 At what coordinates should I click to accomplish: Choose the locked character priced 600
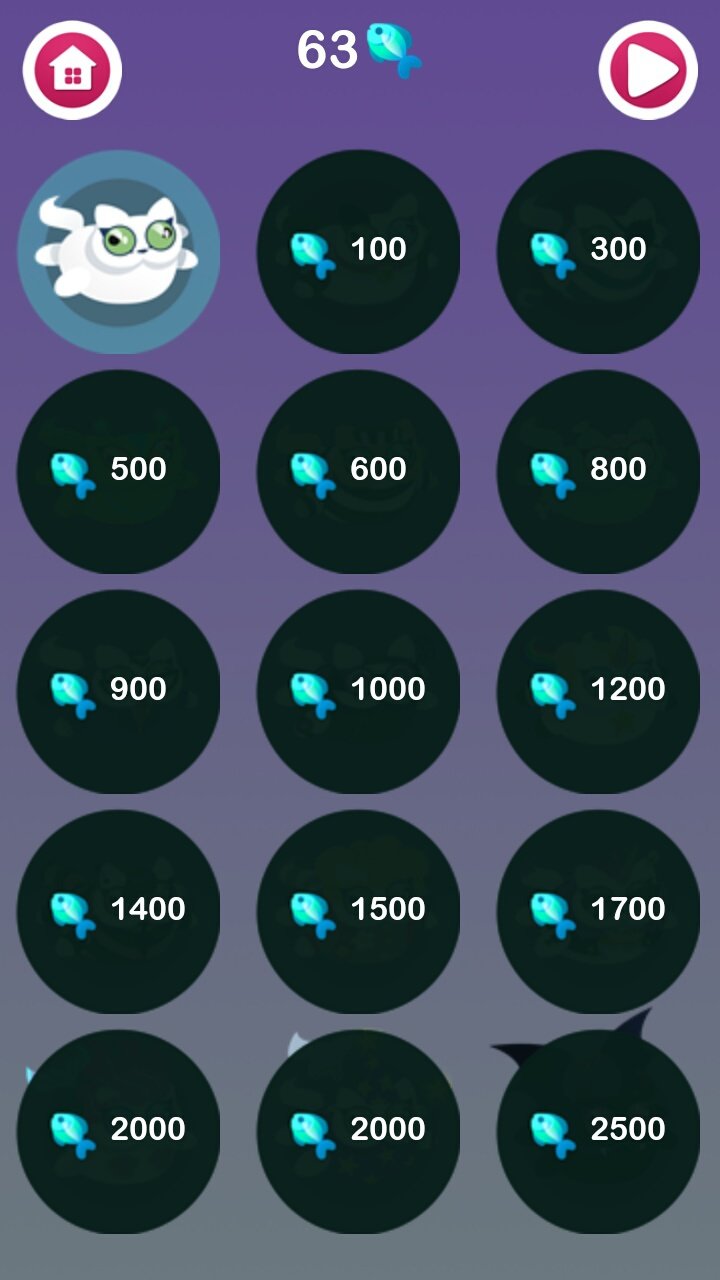click(x=359, y=472)
